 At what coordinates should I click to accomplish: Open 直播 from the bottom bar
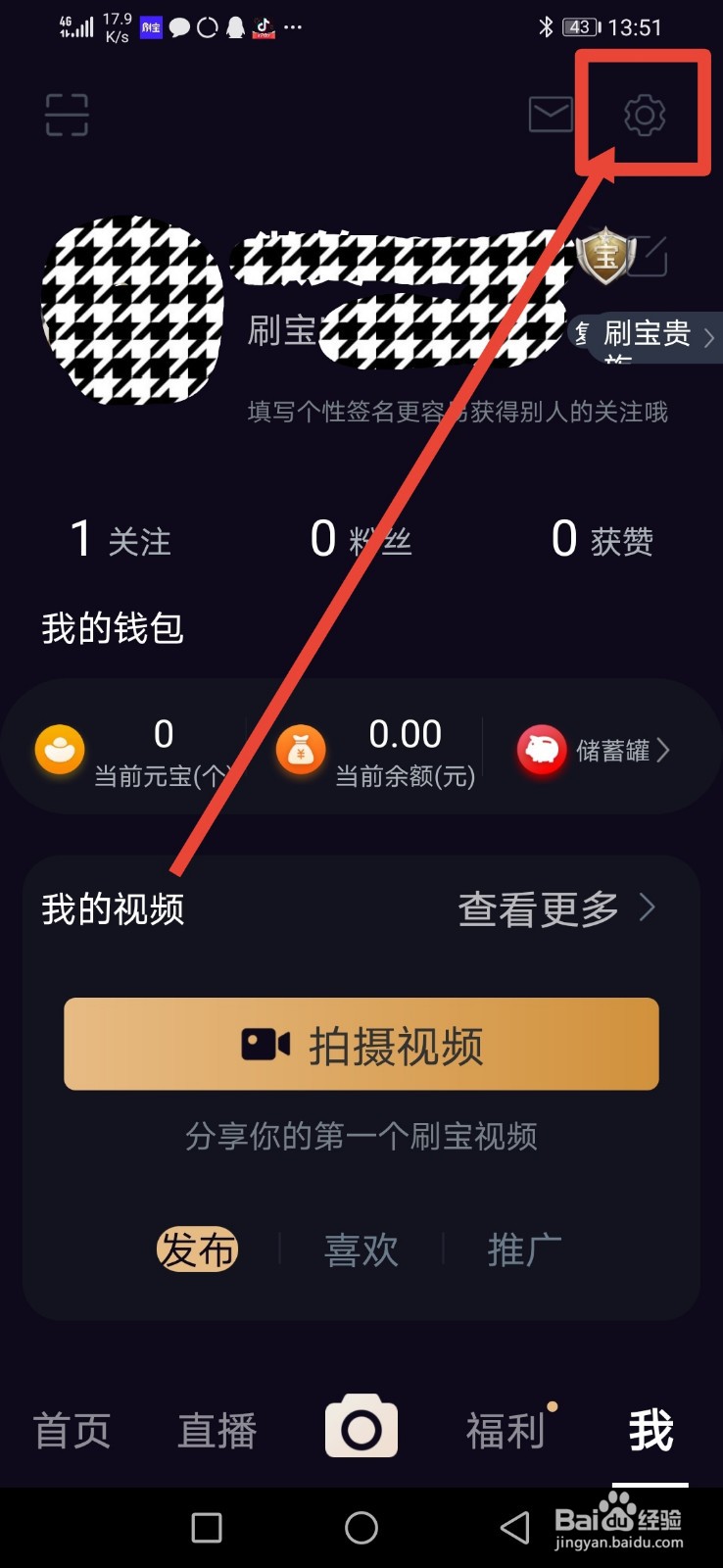click(217, 1431)
